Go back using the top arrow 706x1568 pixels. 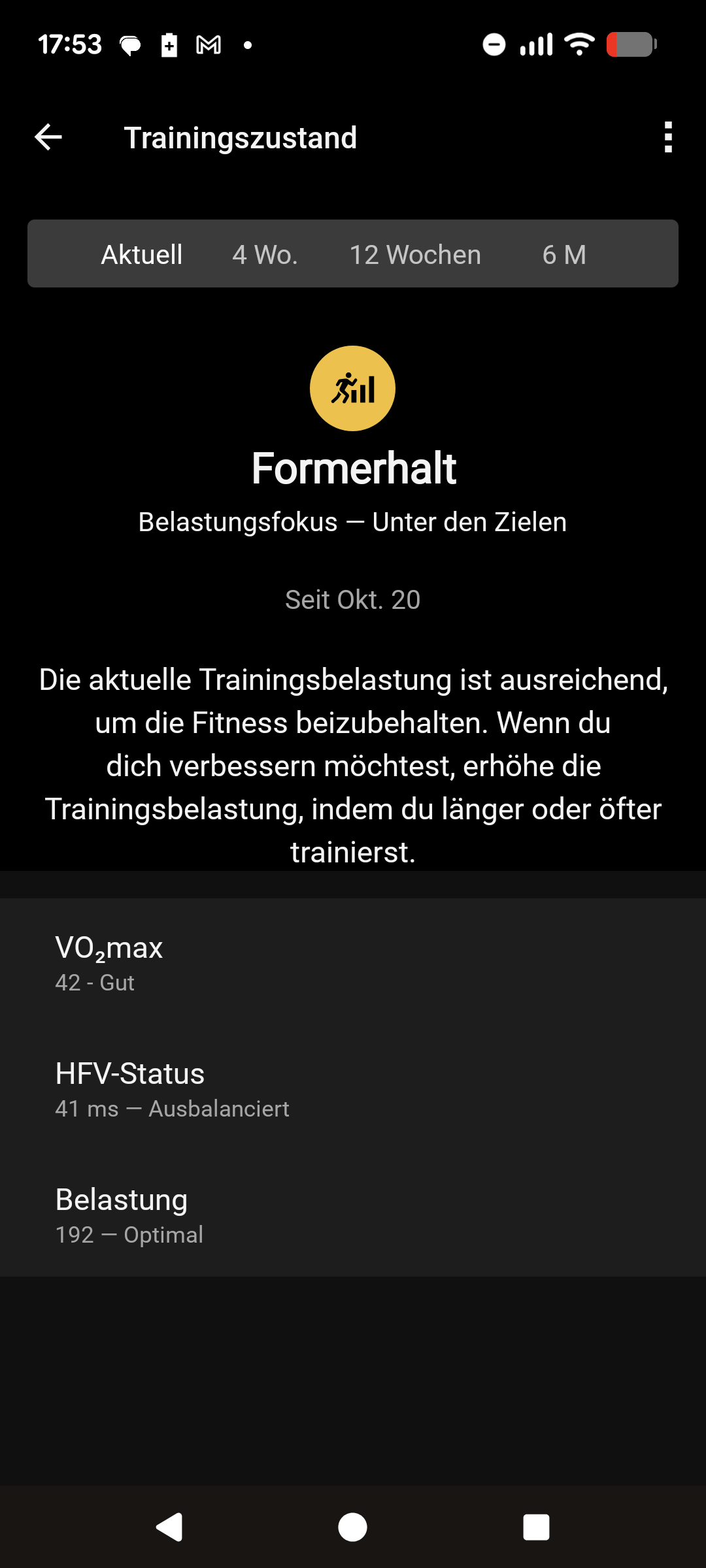click(x=48, y=137)
